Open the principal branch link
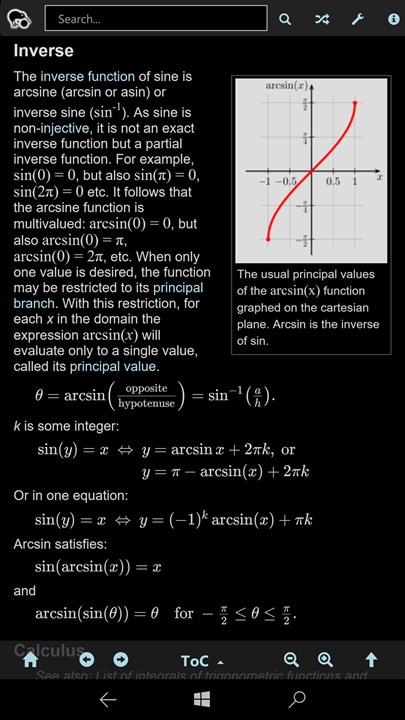 click(108, 296)
